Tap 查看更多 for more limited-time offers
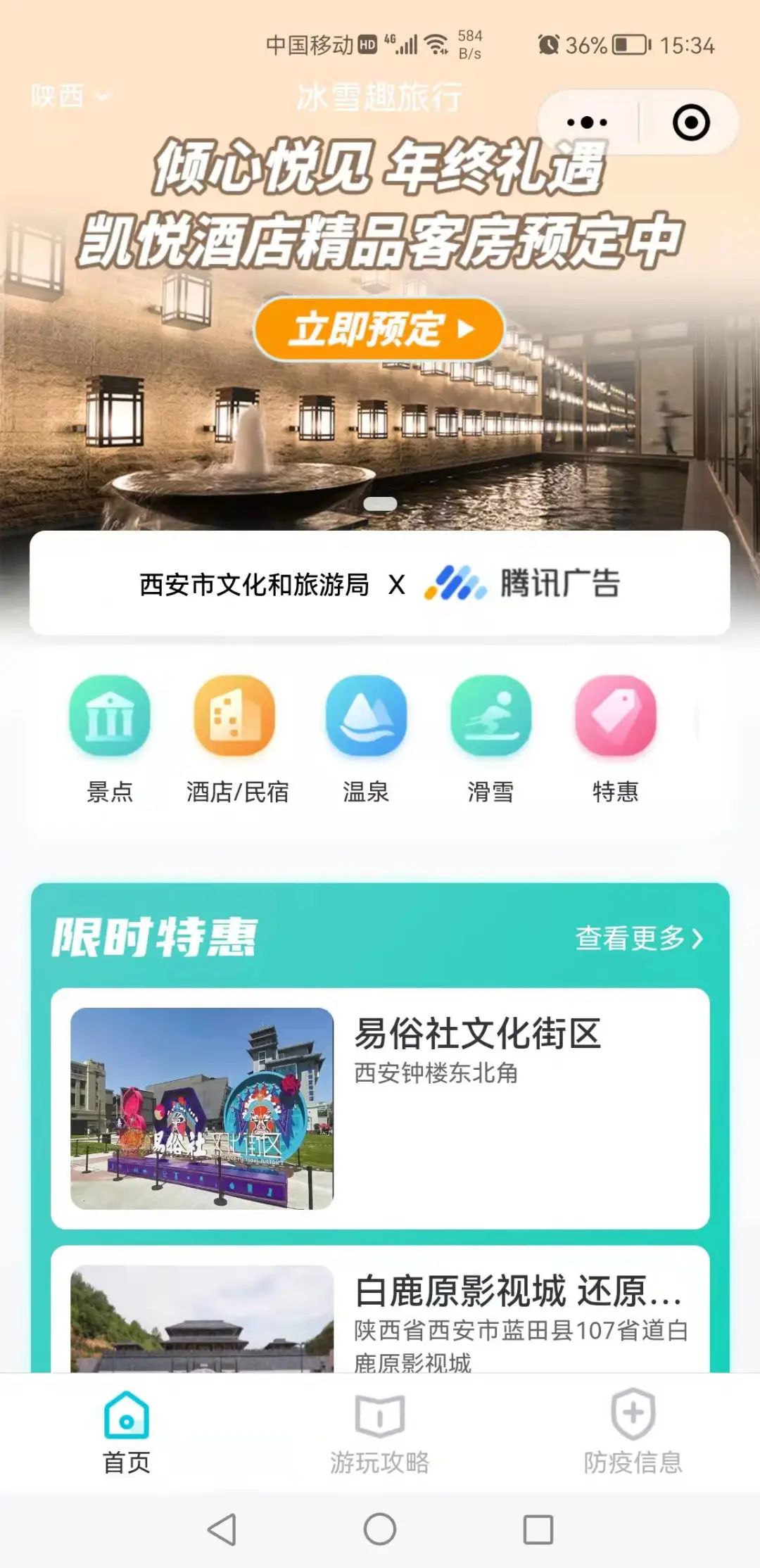This screenshot has width=760, height=1568. tap(639, 938)
